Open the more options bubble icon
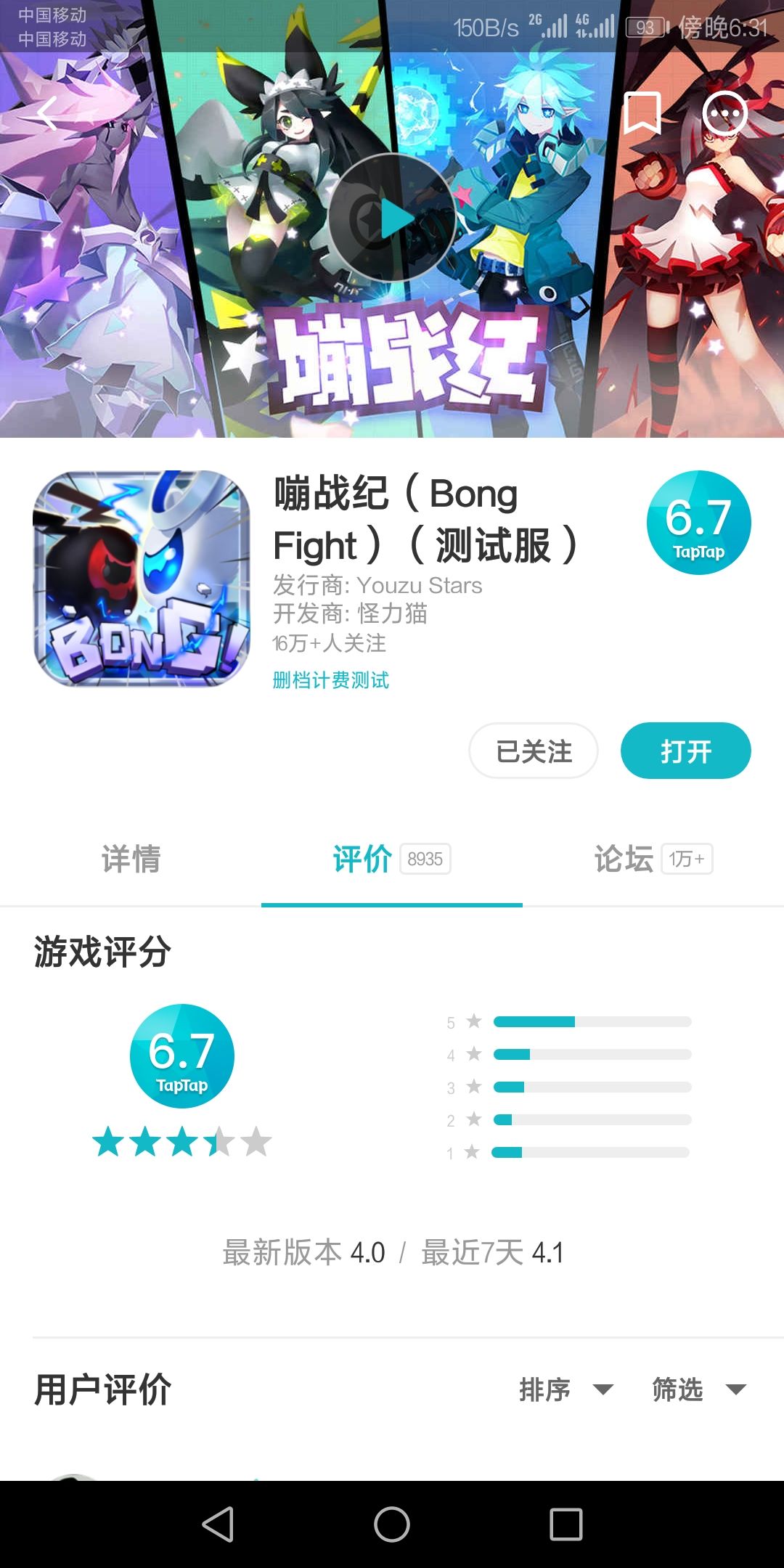The image size is (784, 1568). click(724, 113)
